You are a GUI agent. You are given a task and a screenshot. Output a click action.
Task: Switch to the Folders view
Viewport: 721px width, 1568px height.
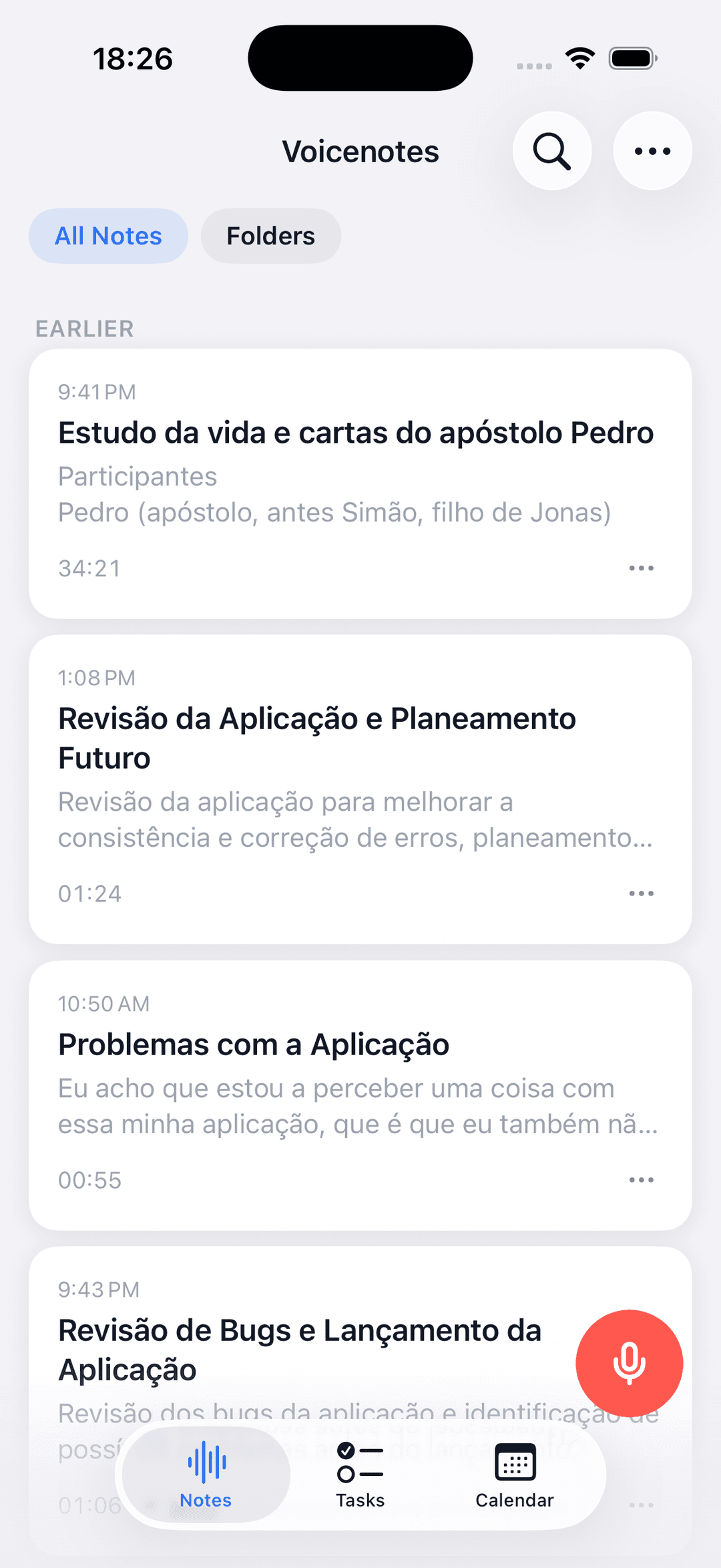[x=270, y=236]
